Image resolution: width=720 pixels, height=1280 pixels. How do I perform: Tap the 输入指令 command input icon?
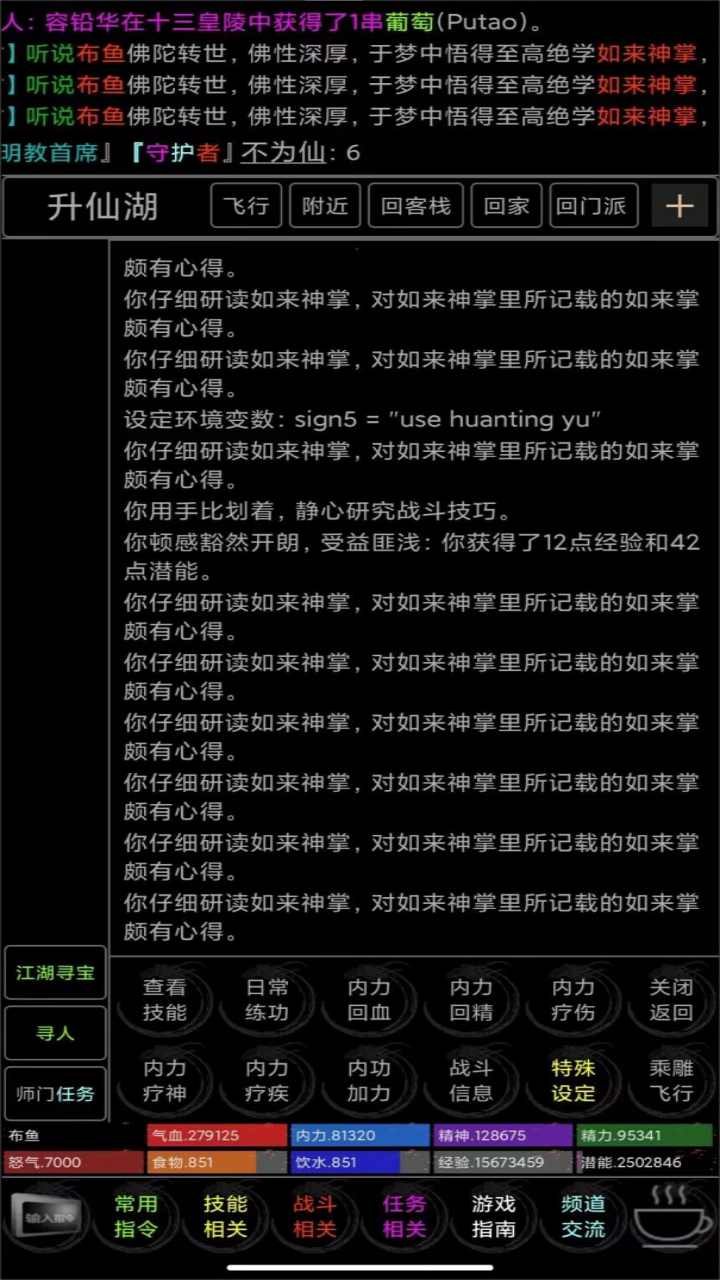(46, 1217)
